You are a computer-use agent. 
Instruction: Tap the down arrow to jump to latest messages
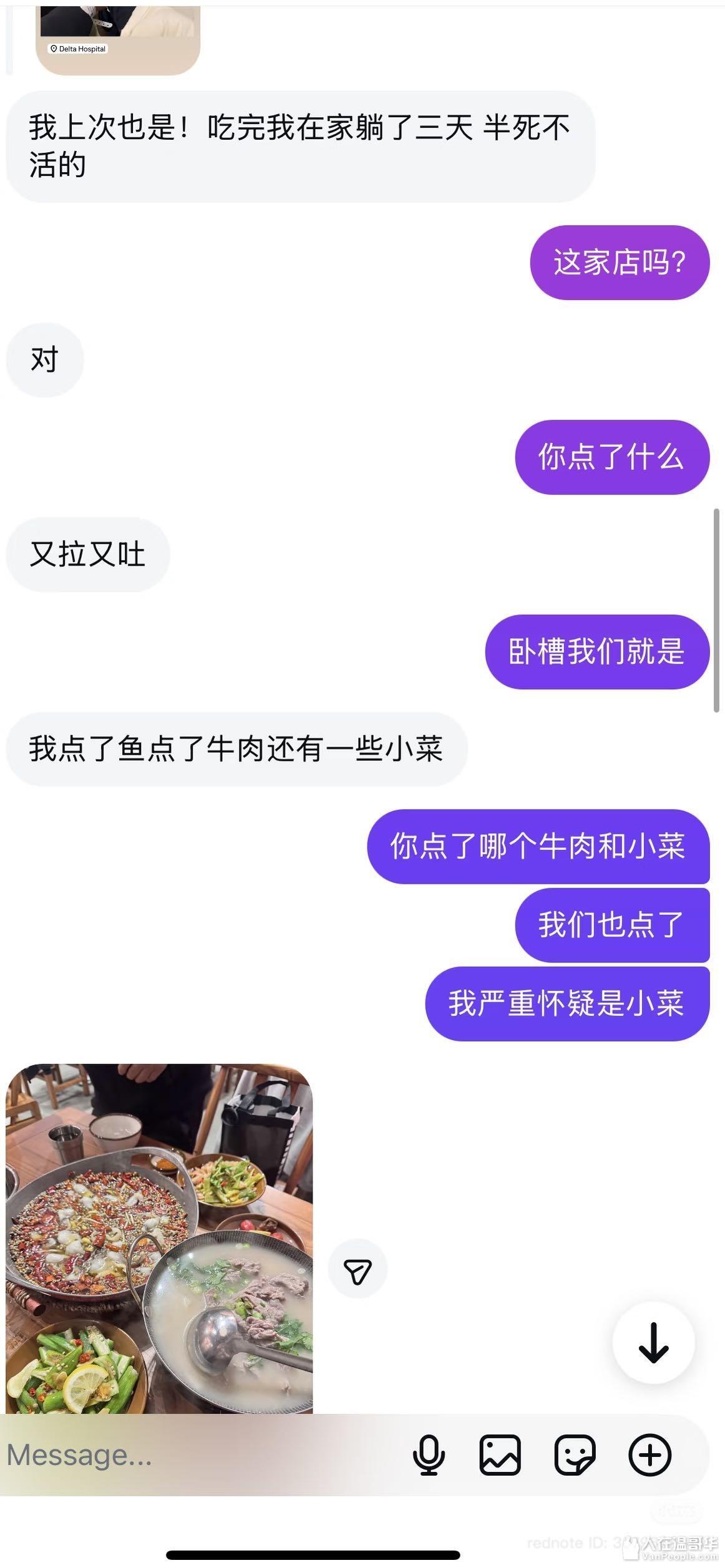[653, 1345]
